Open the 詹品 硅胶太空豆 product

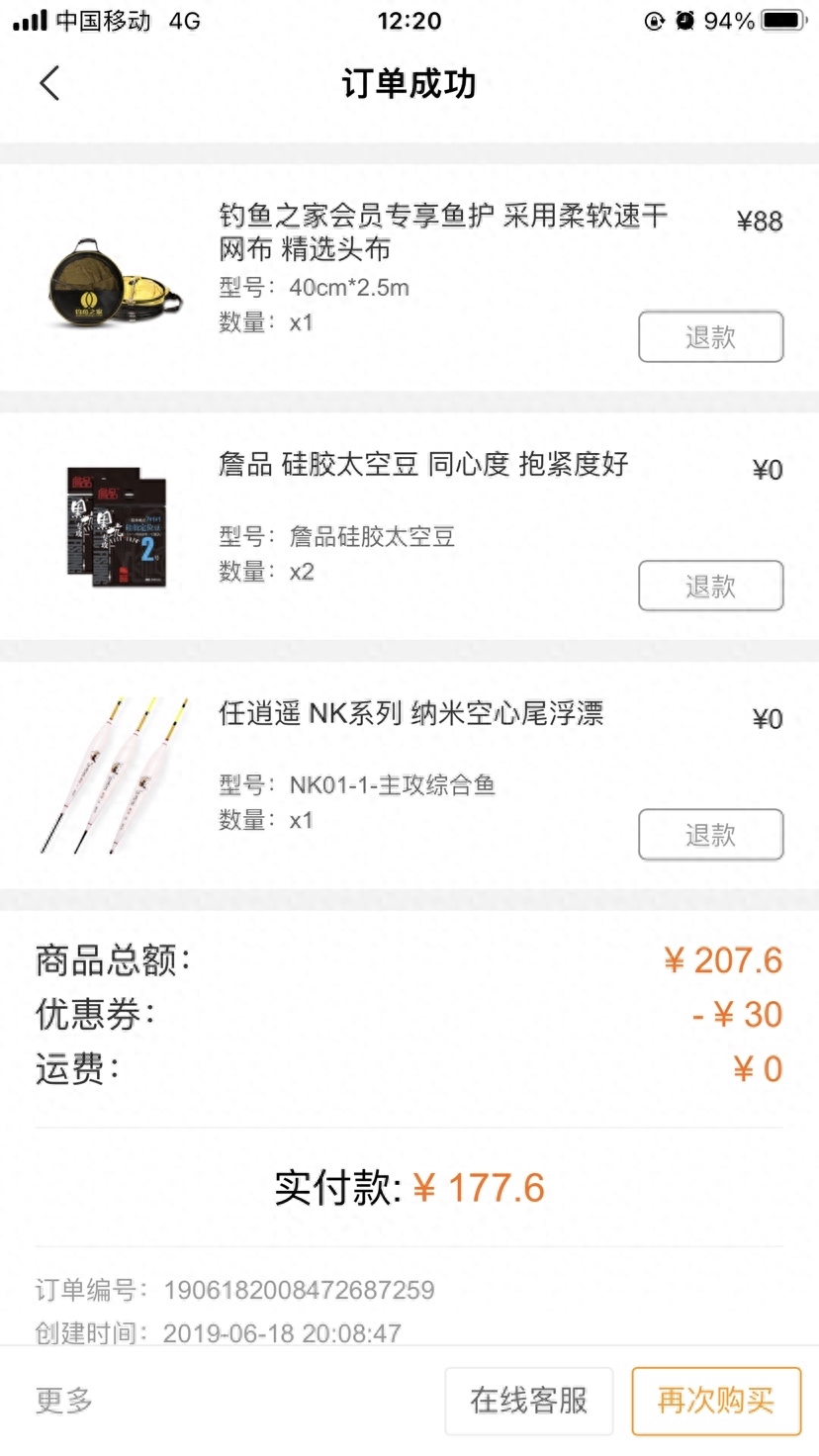(423, 464)
